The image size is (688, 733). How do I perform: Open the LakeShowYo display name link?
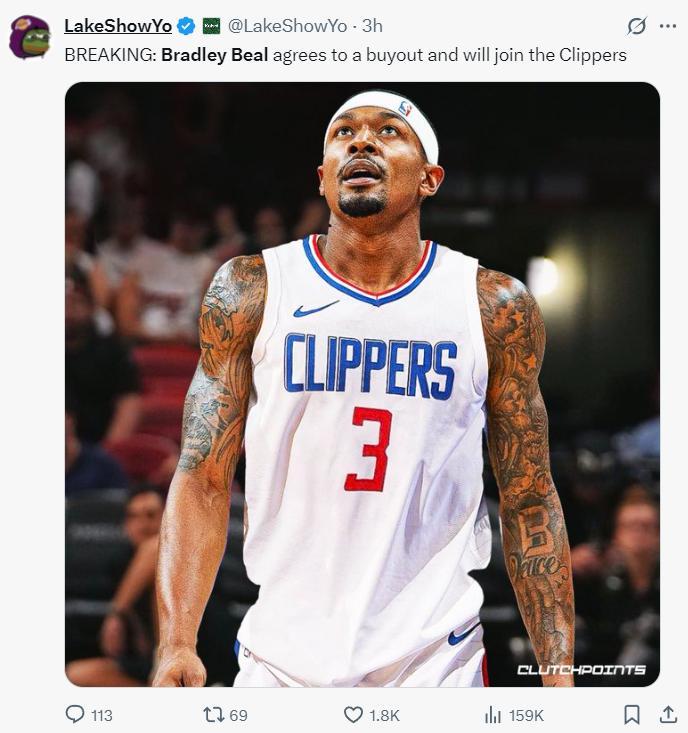point(117,26)
